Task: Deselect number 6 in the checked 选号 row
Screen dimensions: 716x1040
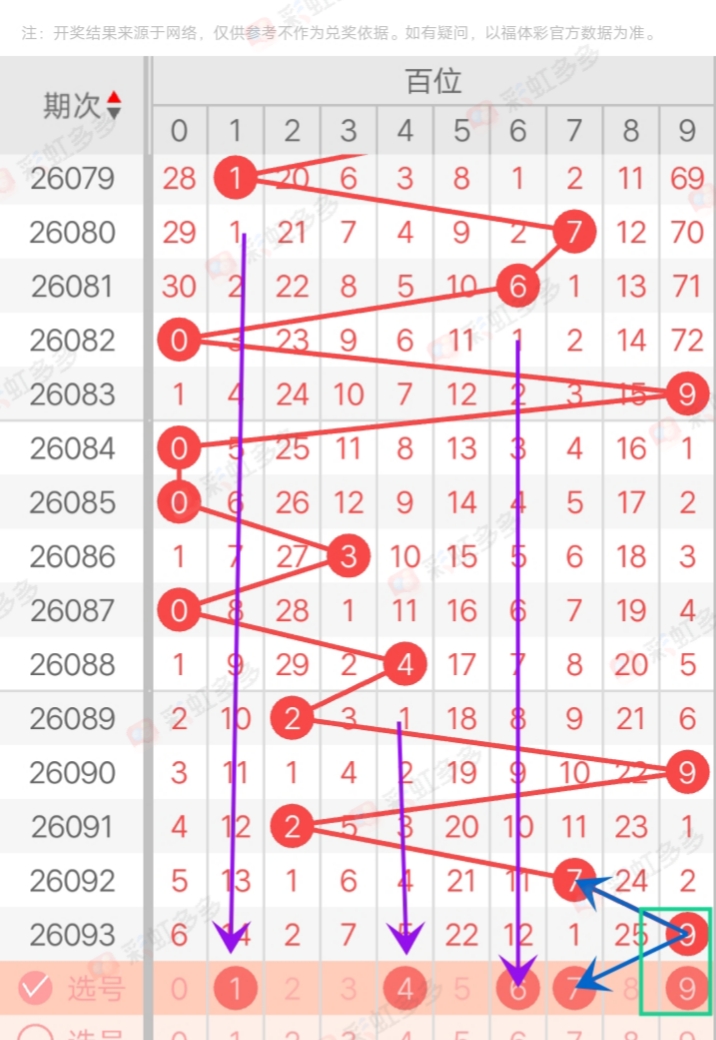Action: [x=518, y=989]
